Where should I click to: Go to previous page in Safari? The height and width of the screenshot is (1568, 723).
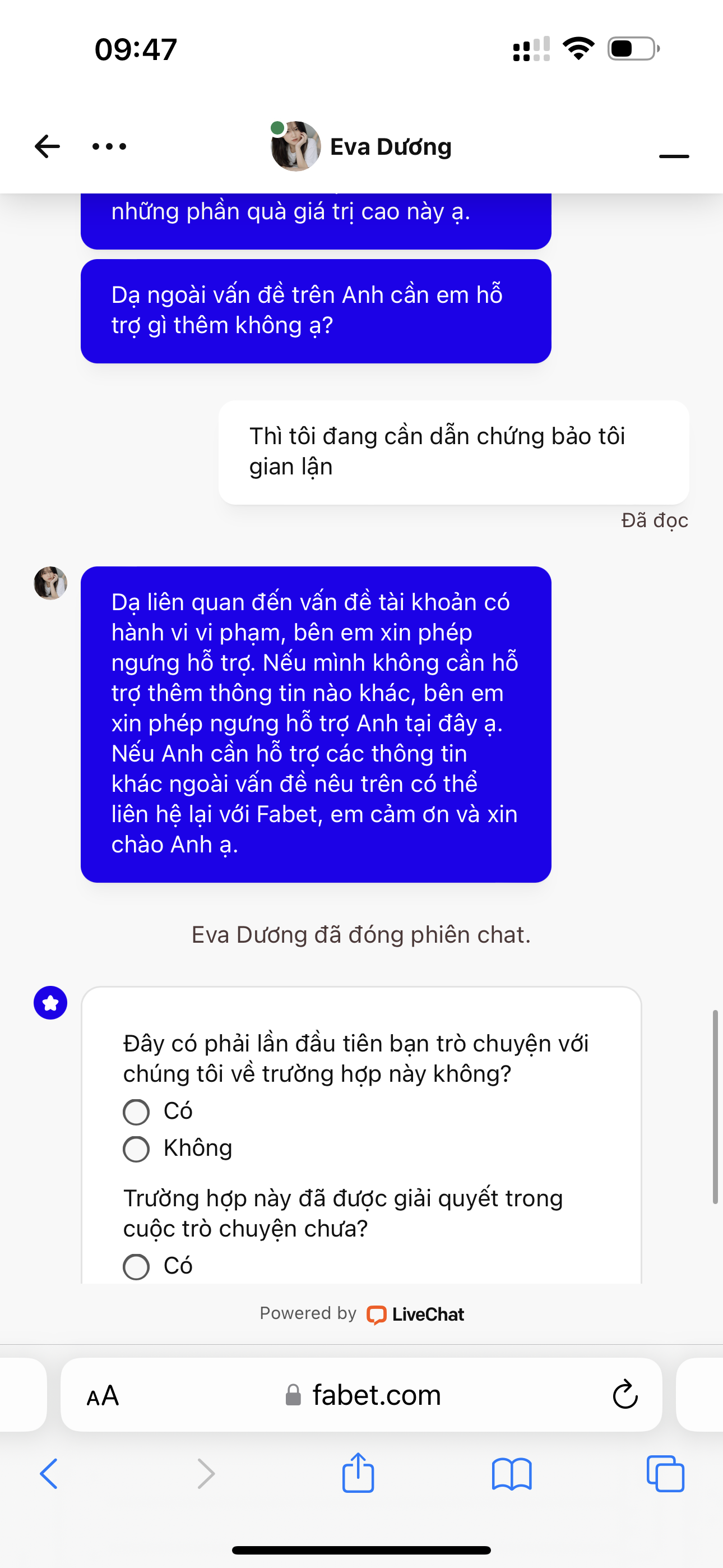[x=49, y=1474]
